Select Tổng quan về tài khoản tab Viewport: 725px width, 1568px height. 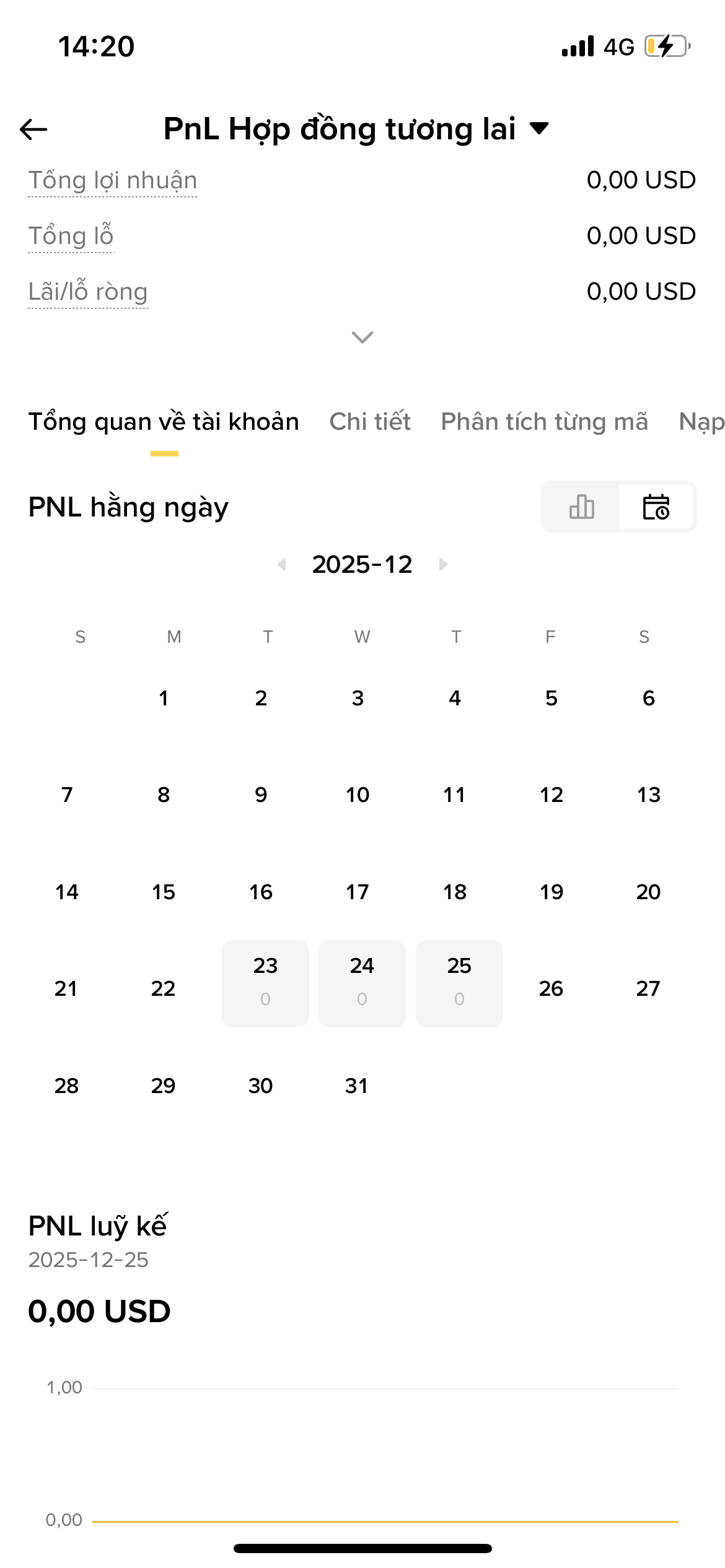click(164, 422)
